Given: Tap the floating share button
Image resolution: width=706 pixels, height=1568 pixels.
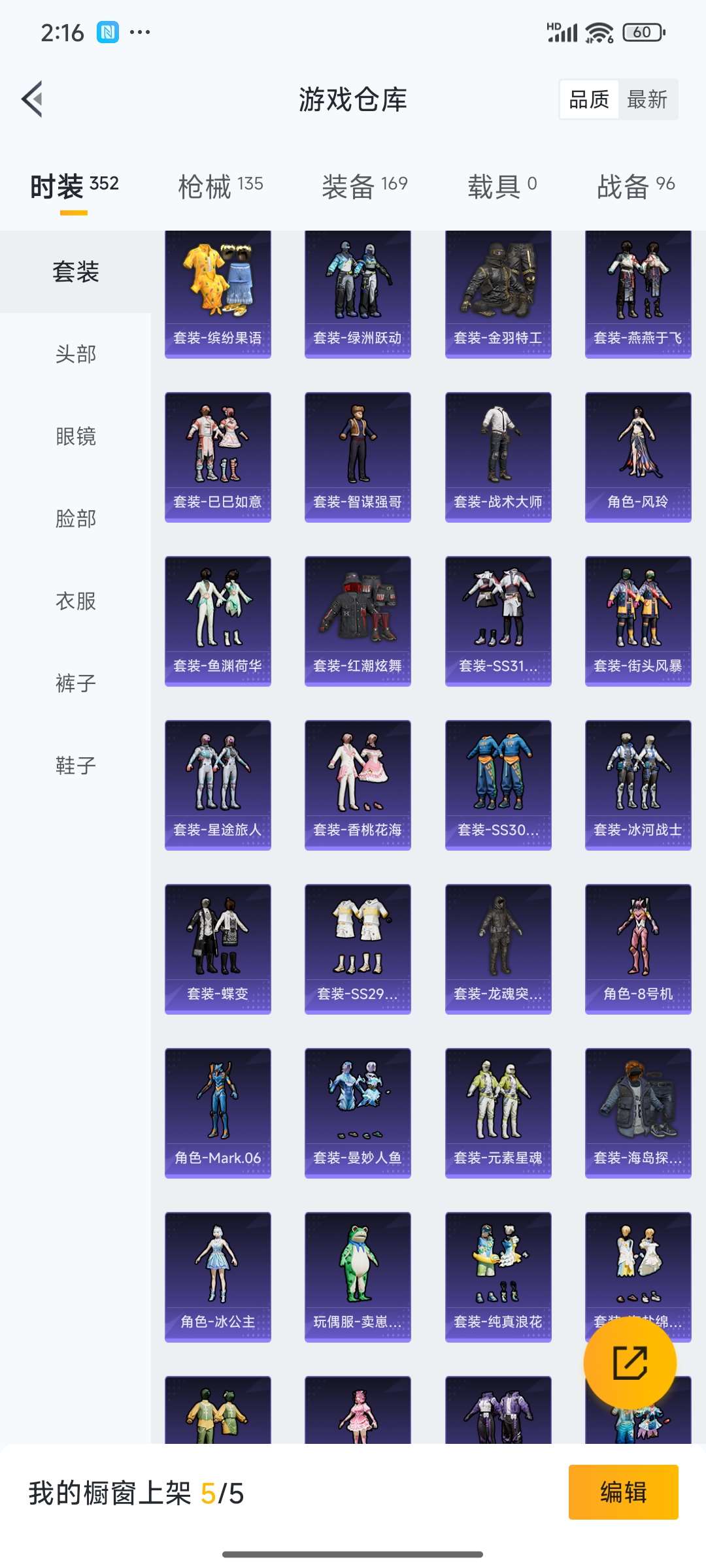Looking at the screenshot, I should pos(630,1363).
